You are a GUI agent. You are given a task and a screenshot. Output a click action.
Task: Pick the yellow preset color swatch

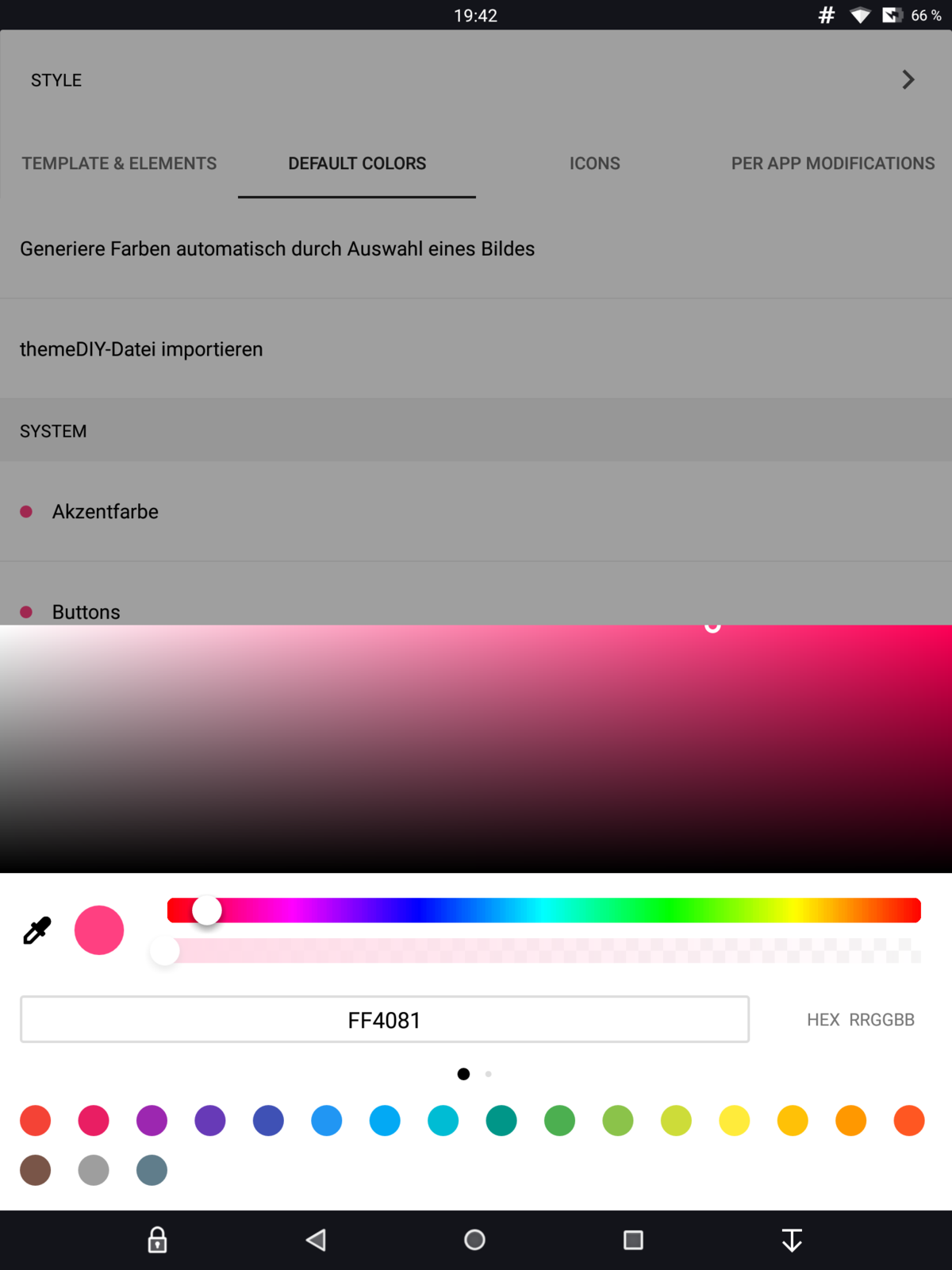pos(735,1121)
